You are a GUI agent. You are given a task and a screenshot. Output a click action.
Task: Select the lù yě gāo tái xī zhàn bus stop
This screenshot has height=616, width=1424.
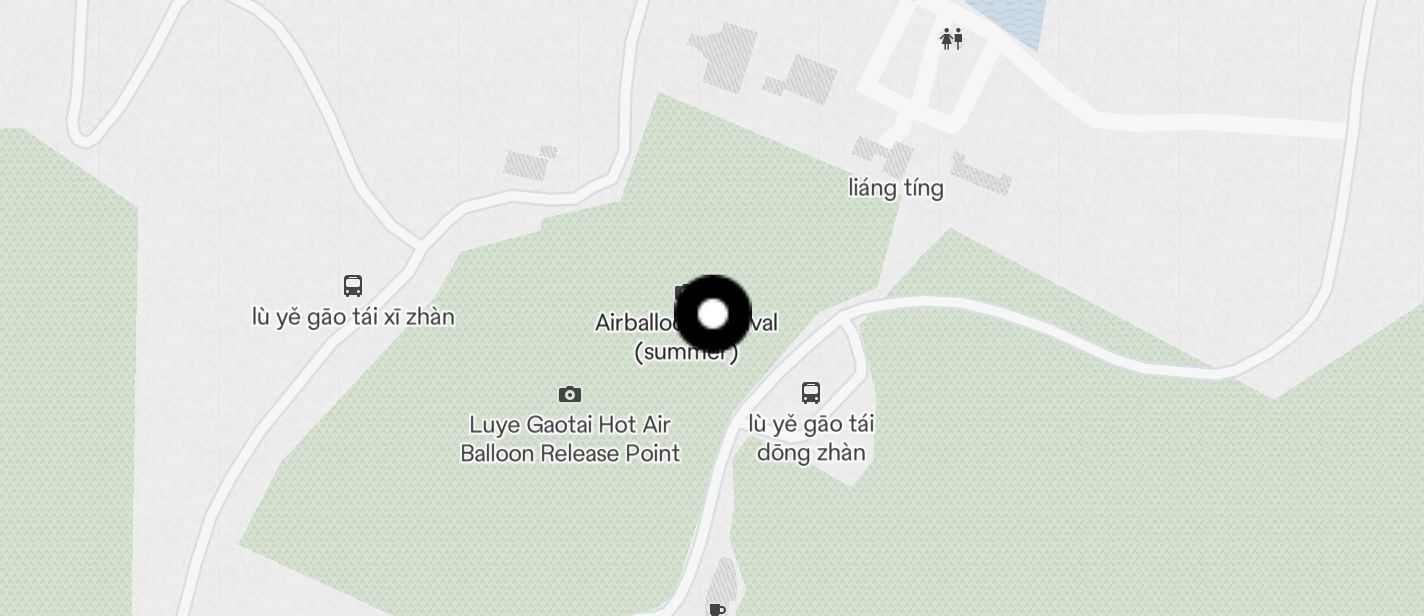[353, 287]
